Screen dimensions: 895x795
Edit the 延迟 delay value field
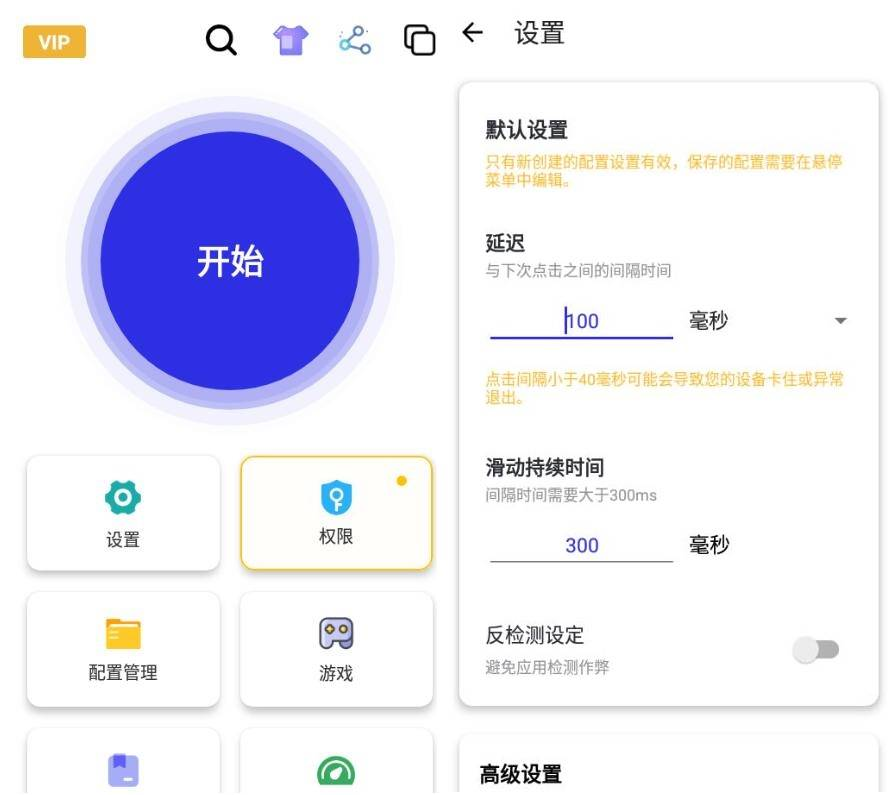[581, 321]
